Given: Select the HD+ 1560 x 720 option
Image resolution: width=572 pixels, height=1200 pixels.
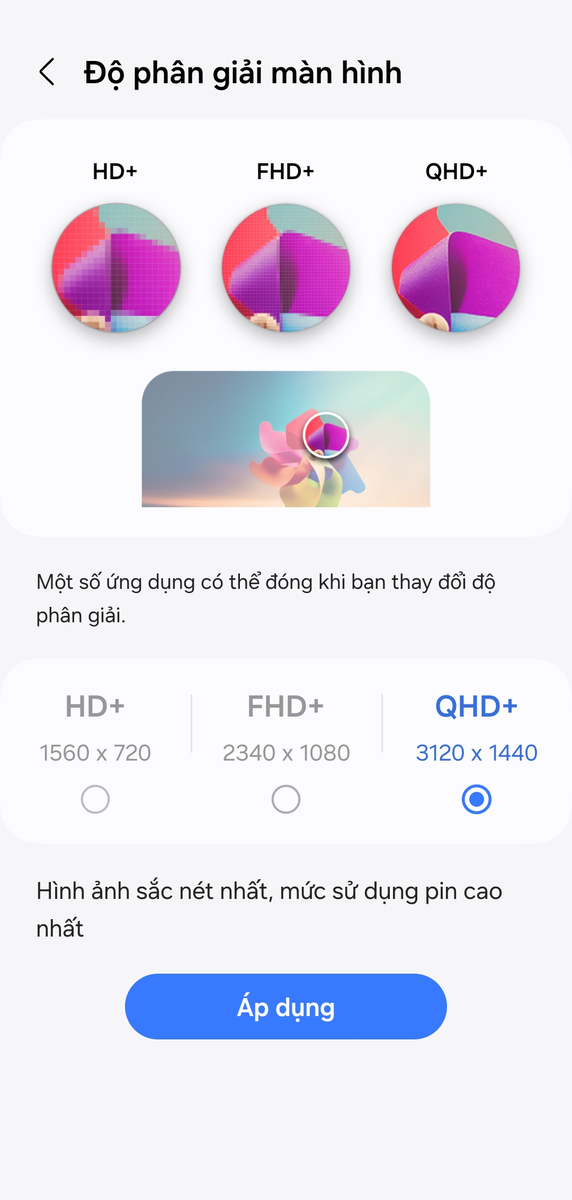Looking at the screenshot, I should click(x=95, y=799).
